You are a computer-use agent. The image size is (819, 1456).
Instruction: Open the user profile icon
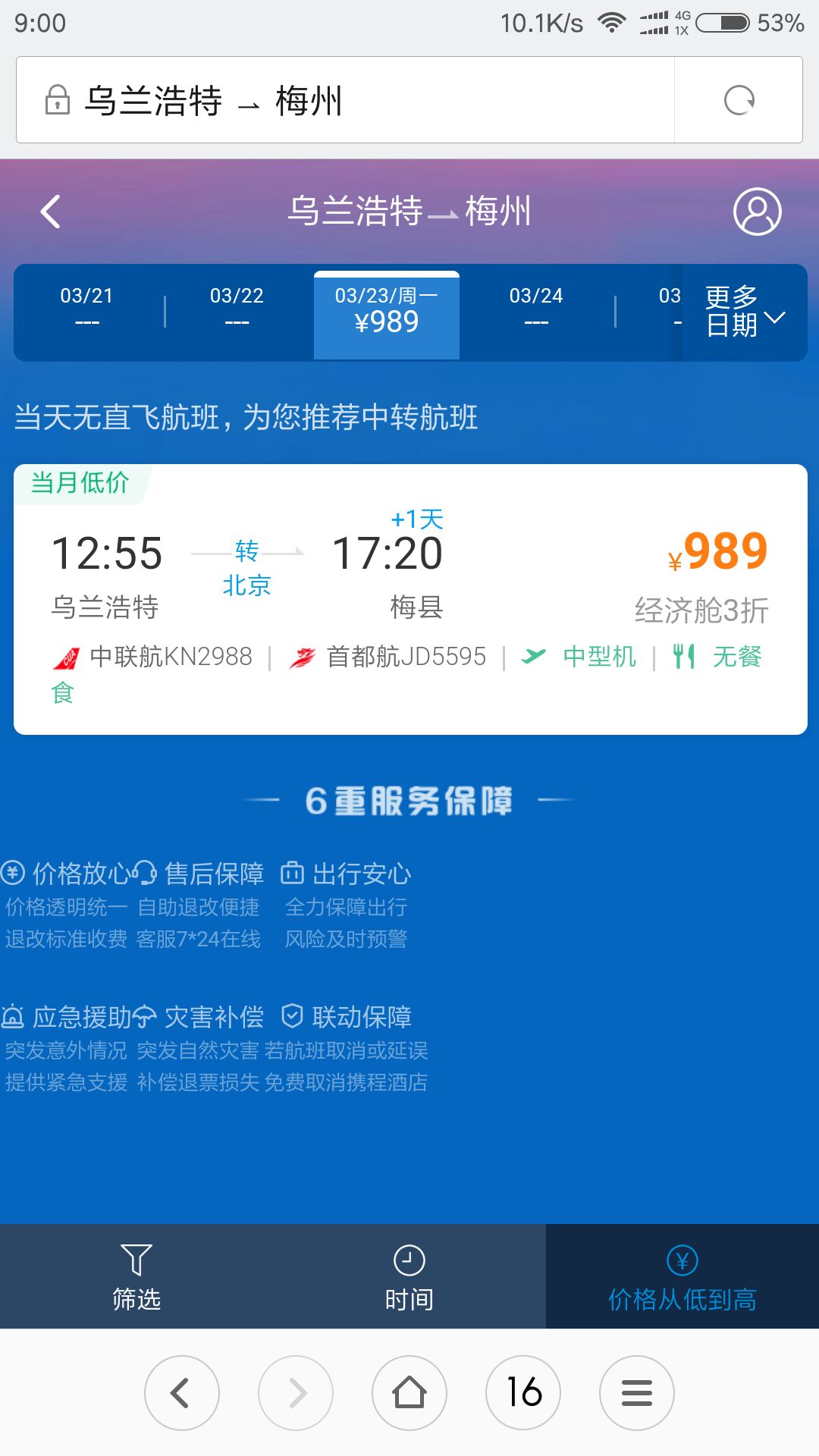click(x=757, y=212)
